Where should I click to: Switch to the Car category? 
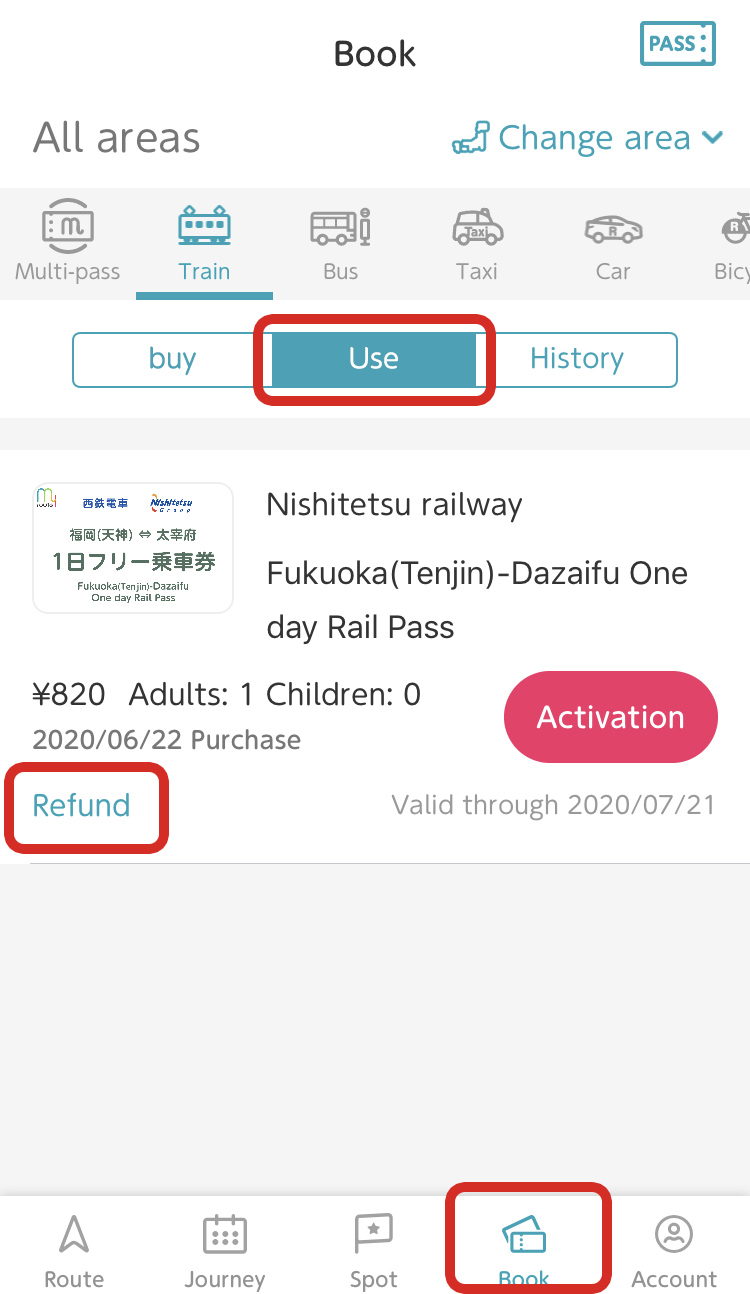pos(613,243)
